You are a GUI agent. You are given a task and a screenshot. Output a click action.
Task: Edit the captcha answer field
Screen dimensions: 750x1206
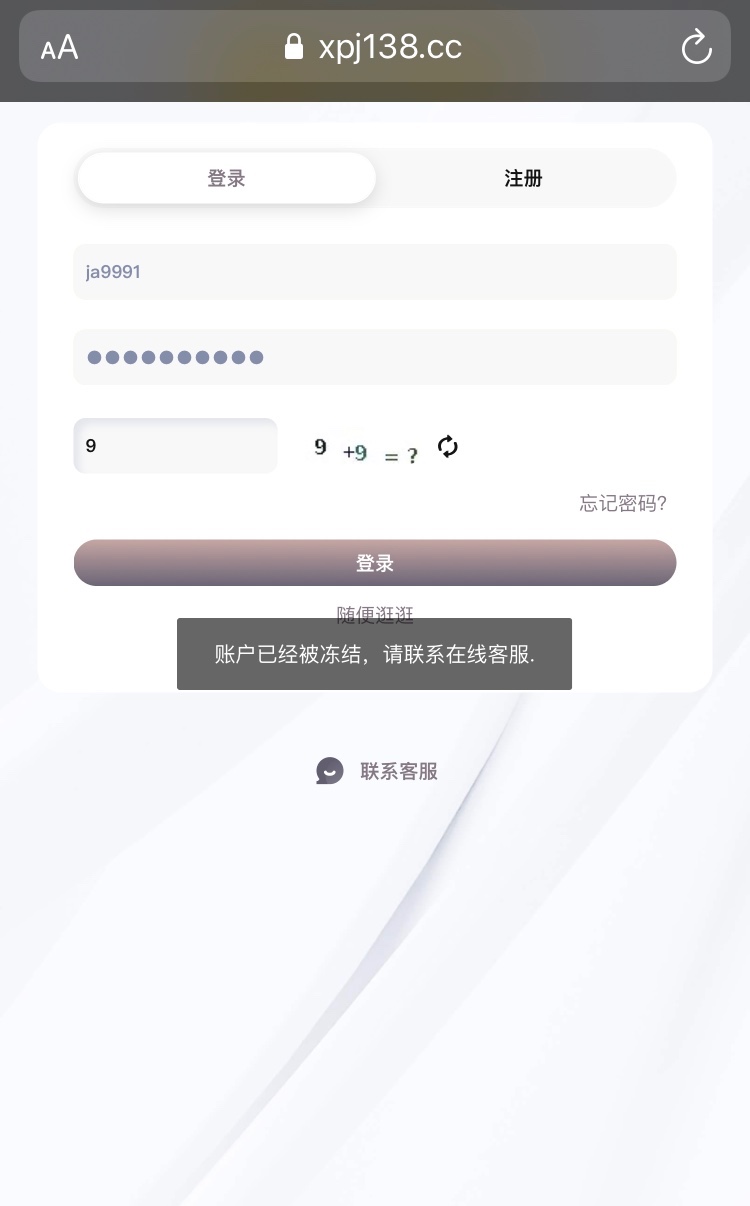[175, 446]
